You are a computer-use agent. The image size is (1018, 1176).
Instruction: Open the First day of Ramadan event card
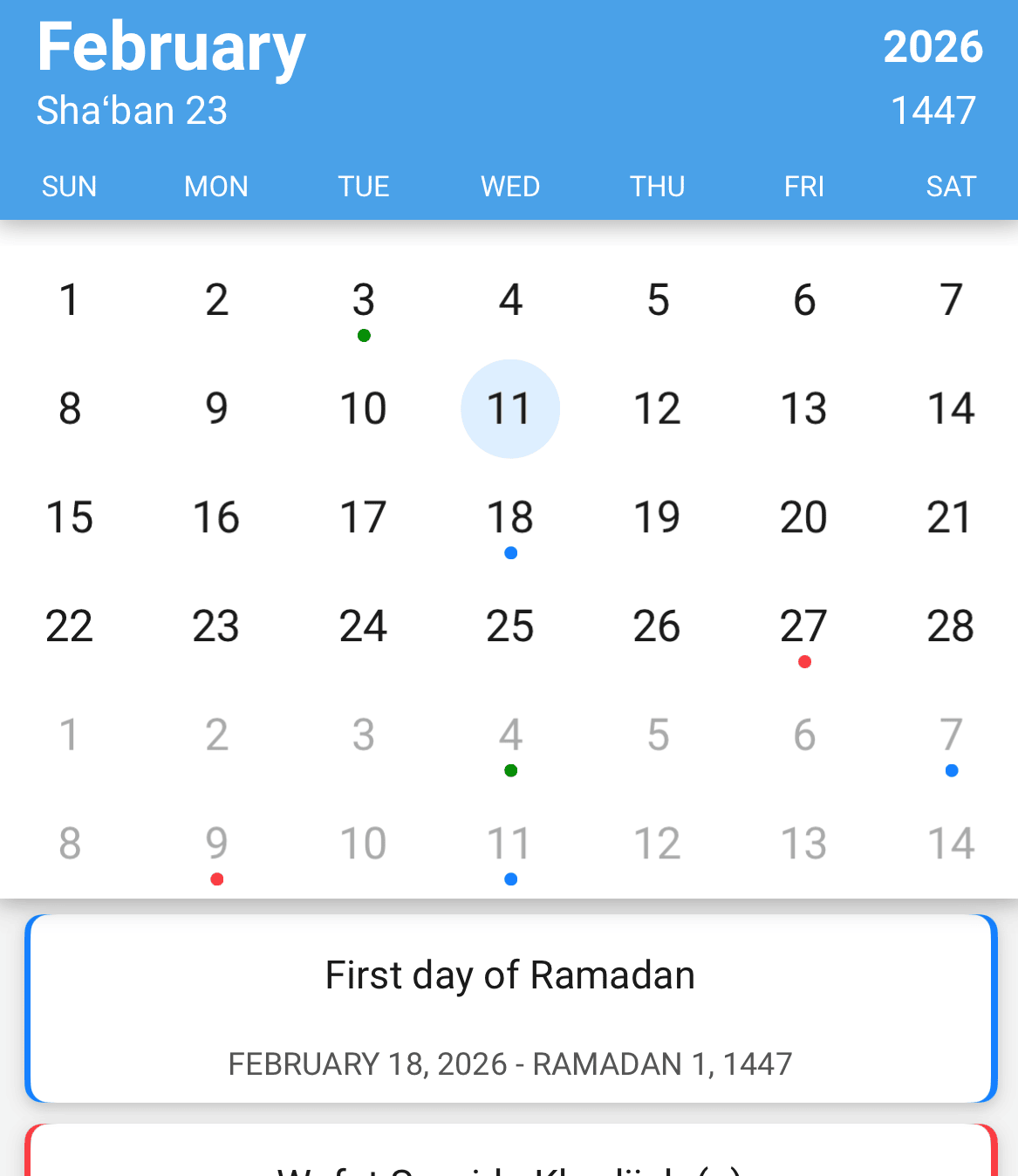(x=510, y=1008)
